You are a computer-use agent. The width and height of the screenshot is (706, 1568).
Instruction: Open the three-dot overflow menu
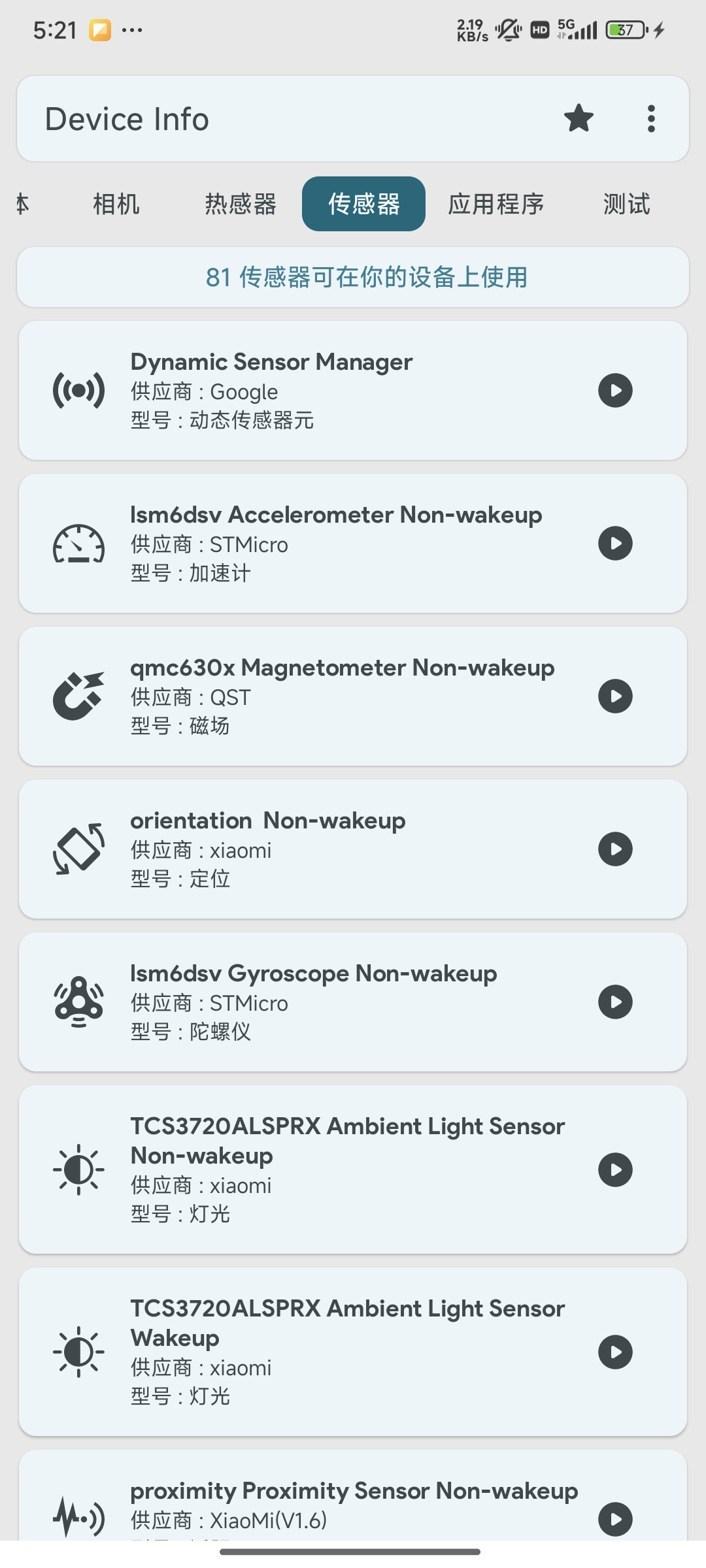pyautogui.click(x=650, y=119)
